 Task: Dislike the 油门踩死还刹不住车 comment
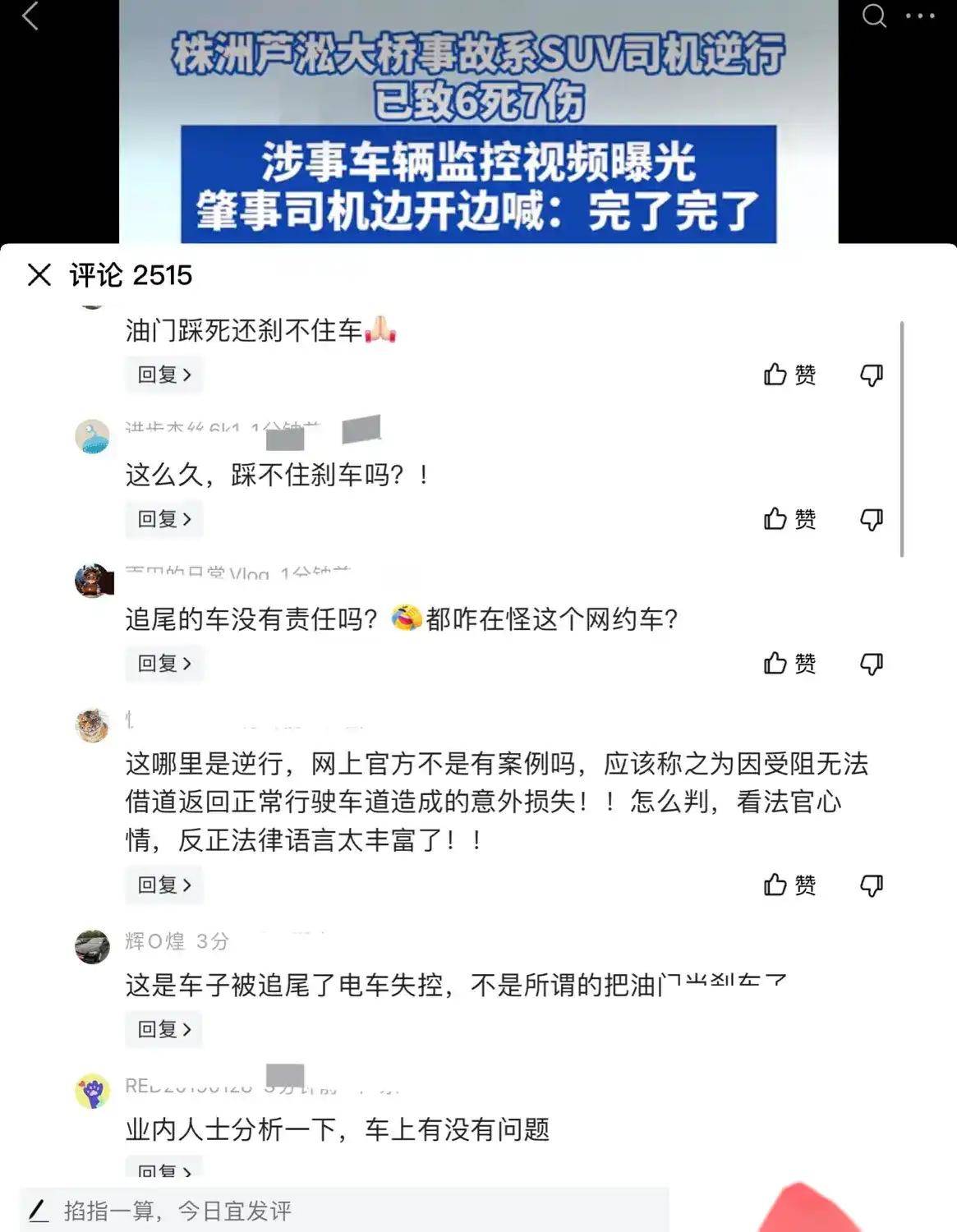coord(871,375)
